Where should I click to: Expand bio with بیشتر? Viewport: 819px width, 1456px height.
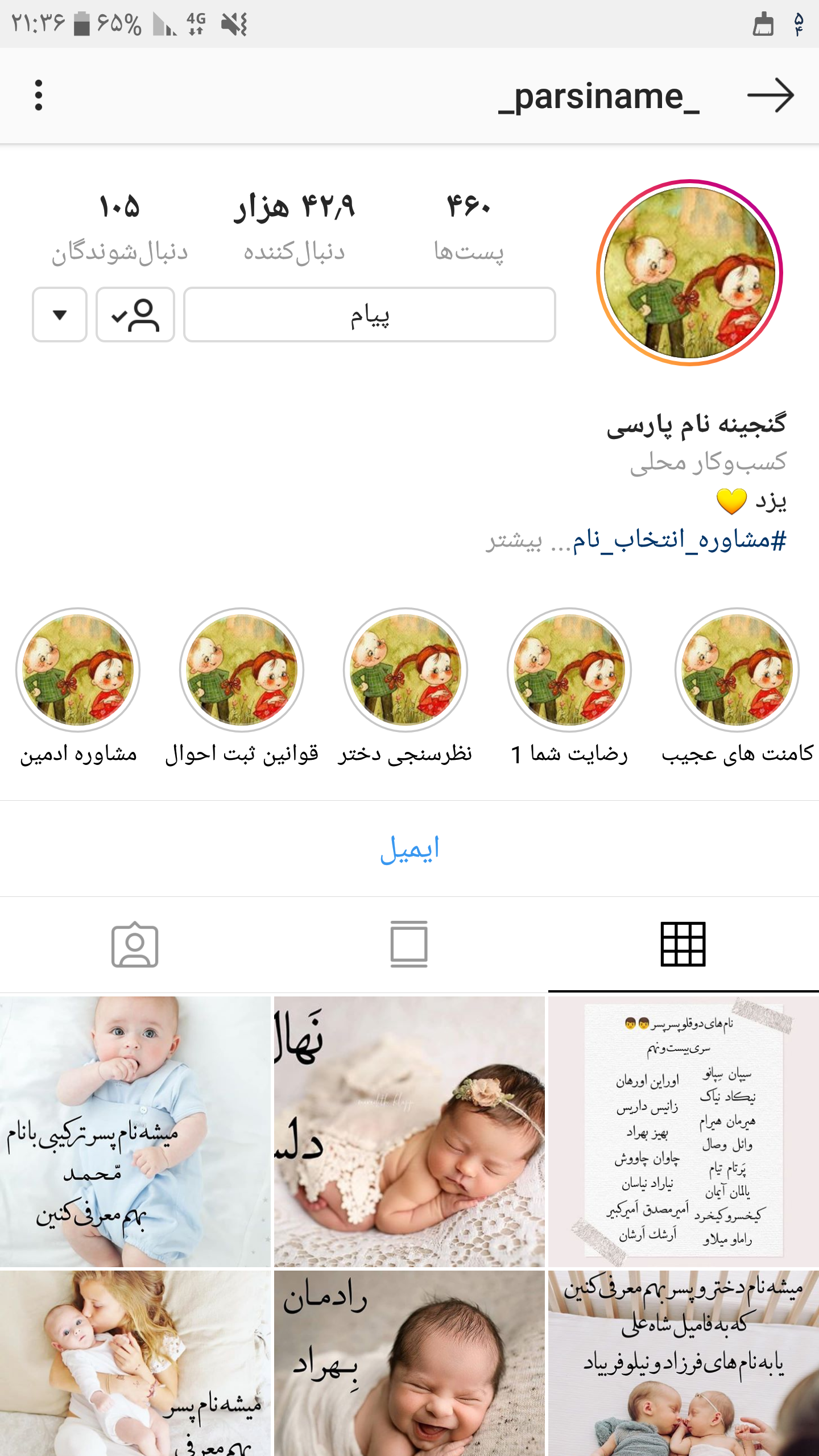click(514, 540)
